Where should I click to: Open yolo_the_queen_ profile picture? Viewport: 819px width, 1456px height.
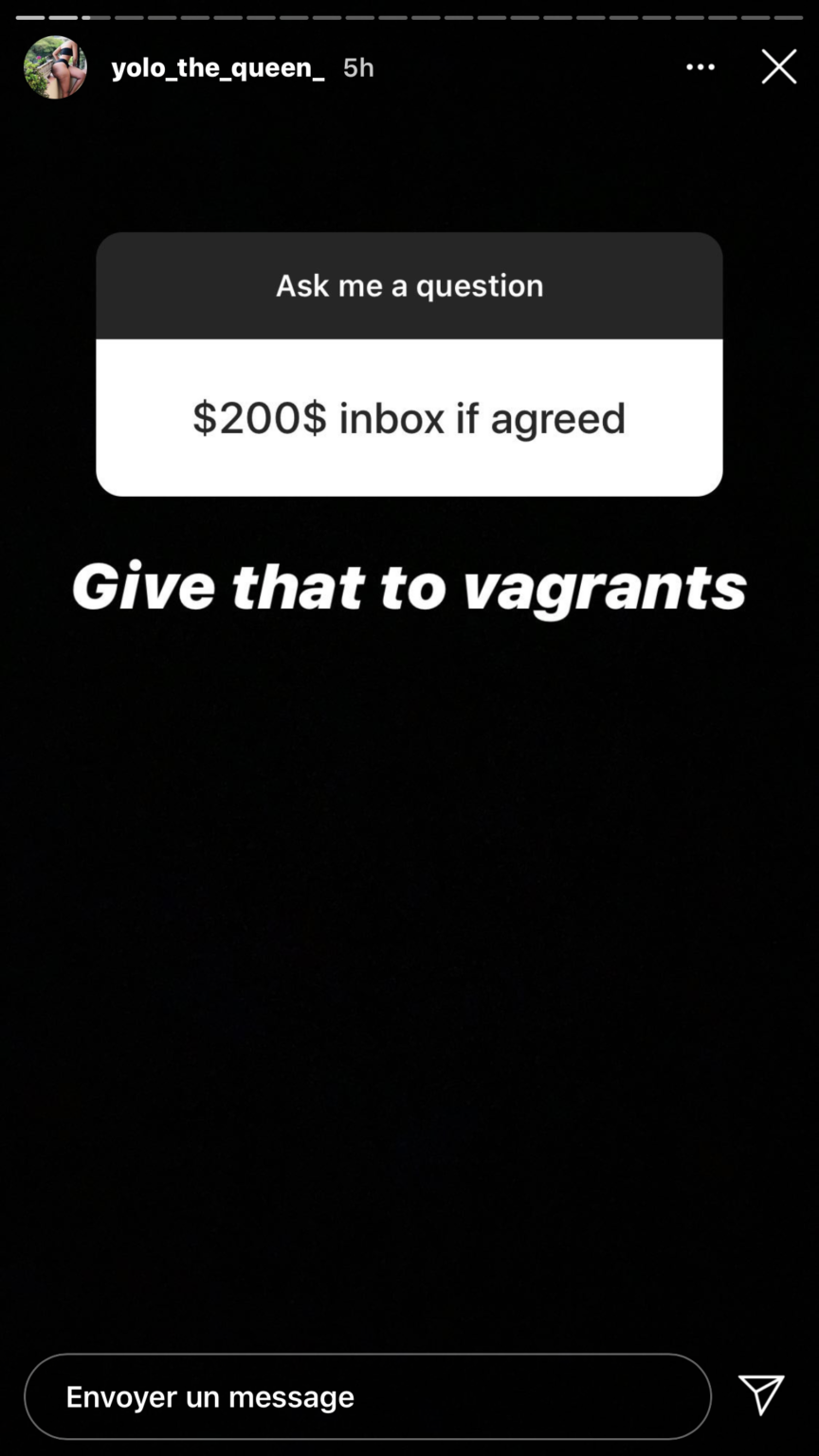click(x=55, y=67)
